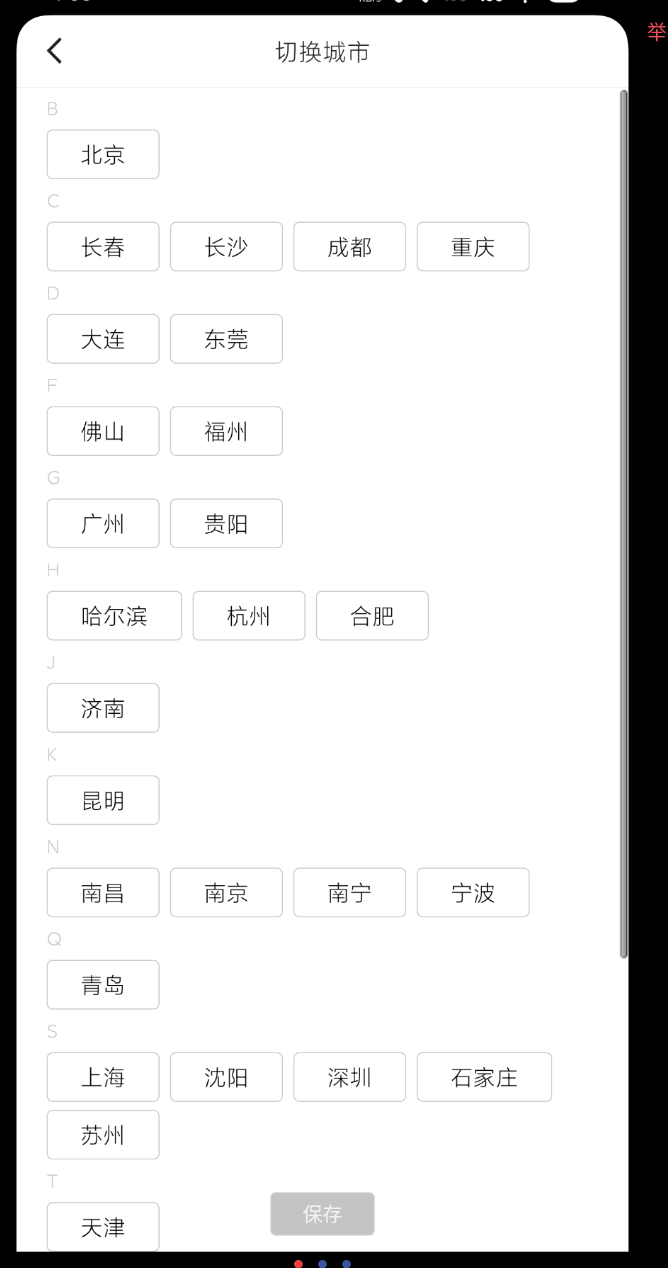Pick 成都 as the city
This screenshot has width=668, height=1268.
pos(349,247)
